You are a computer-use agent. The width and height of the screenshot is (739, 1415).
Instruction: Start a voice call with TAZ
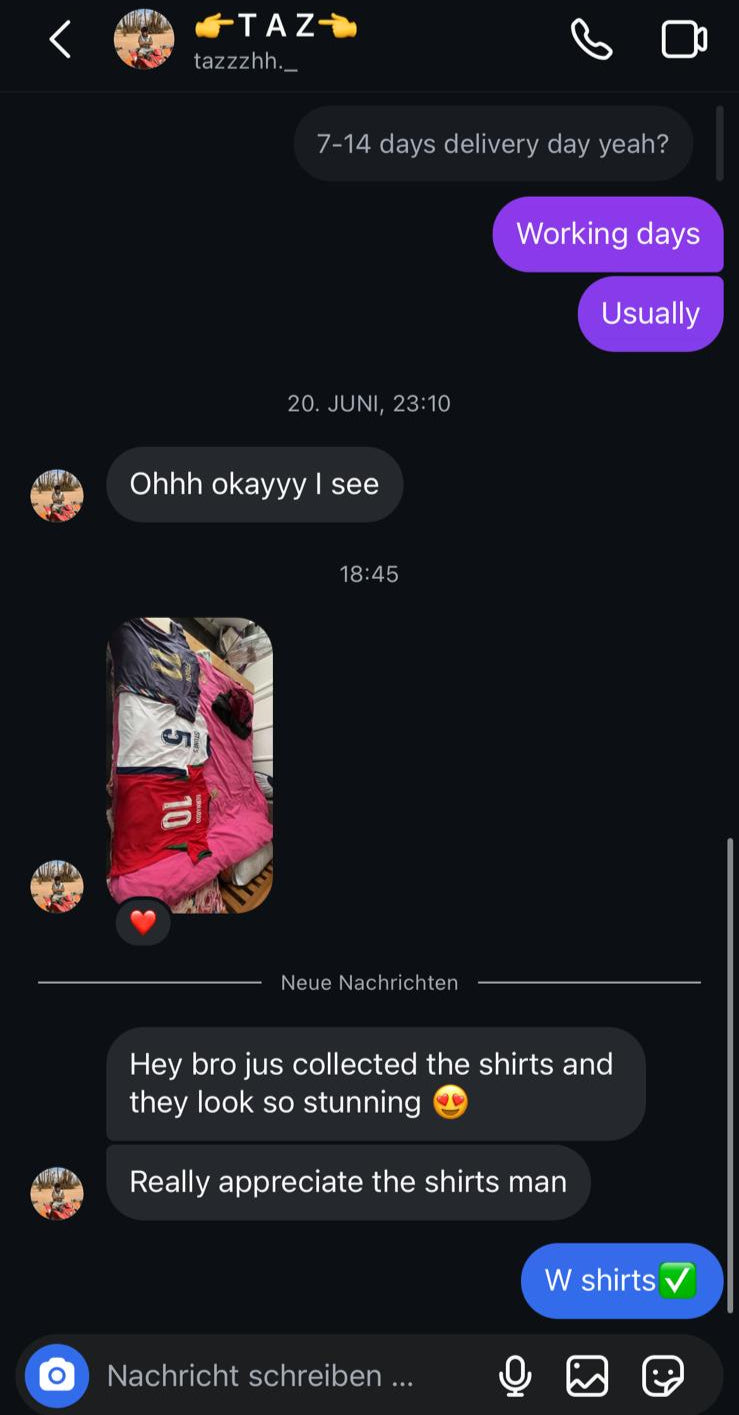click(593, 39)
